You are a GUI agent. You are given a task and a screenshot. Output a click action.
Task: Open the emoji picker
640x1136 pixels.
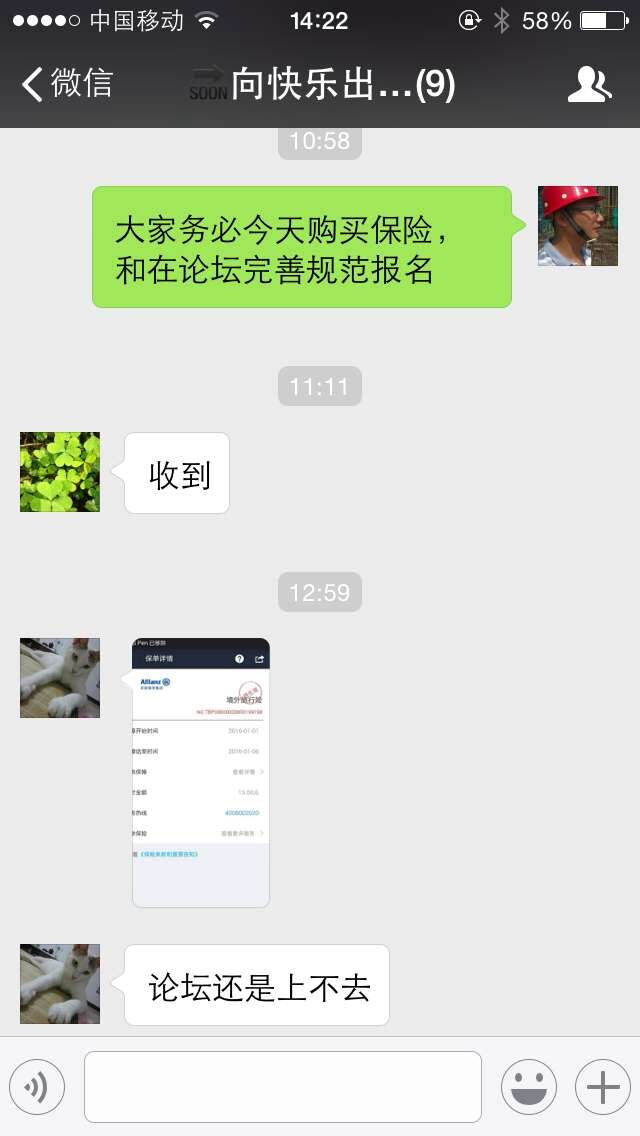(528, 1087)
